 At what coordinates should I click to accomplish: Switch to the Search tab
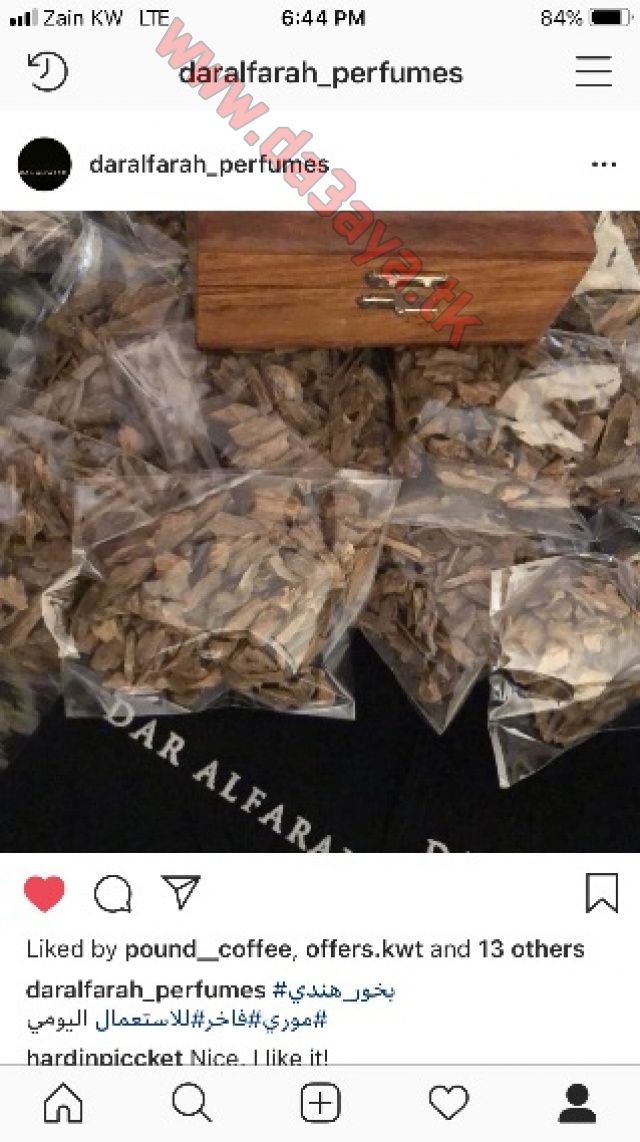click(192, 1103)
